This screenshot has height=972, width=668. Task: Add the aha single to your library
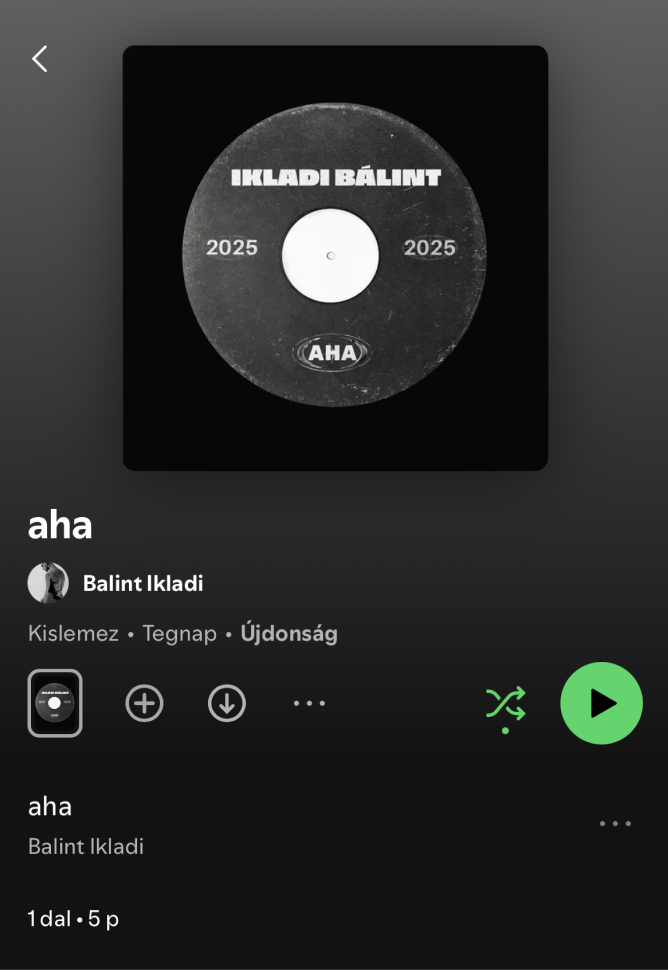pyautogui.click(x=144, y=704)
